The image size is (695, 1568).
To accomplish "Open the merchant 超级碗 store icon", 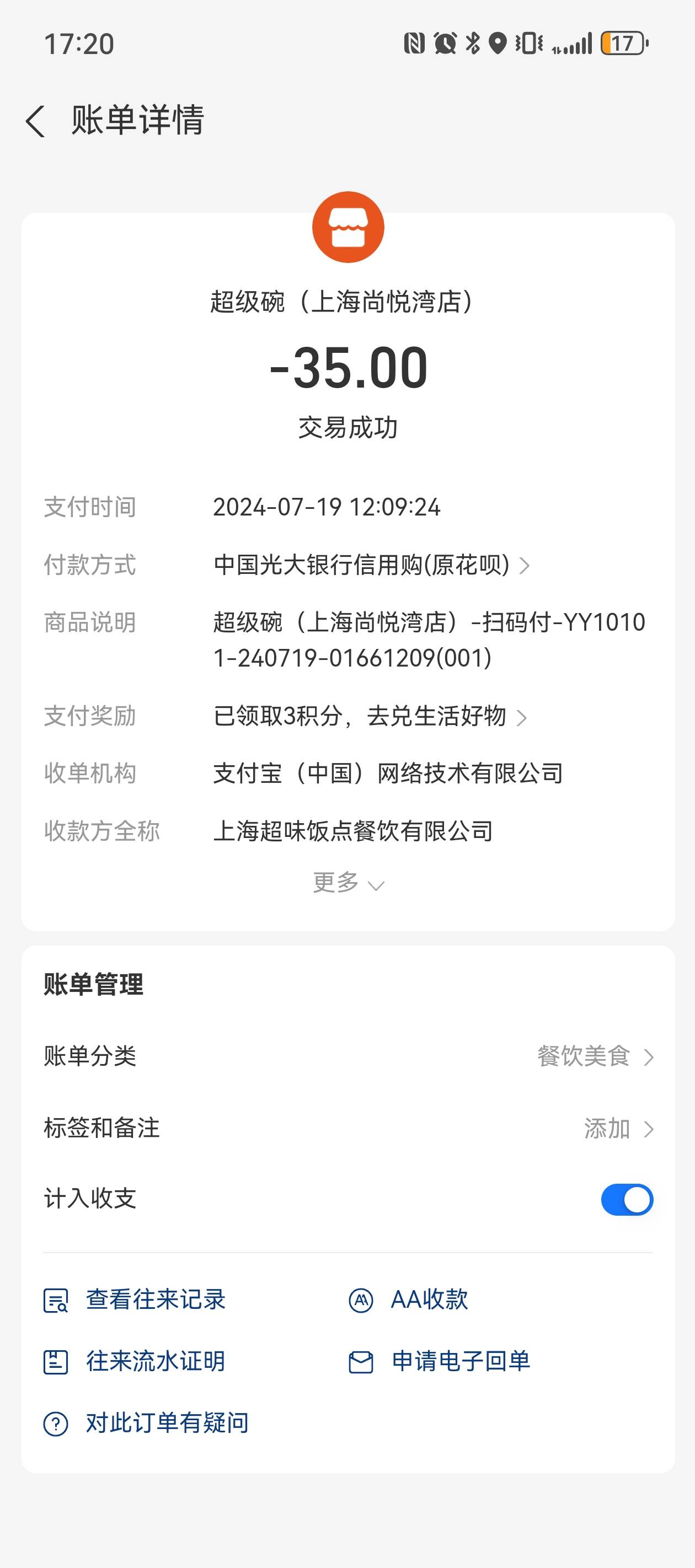I will click(x=348, y=227).
